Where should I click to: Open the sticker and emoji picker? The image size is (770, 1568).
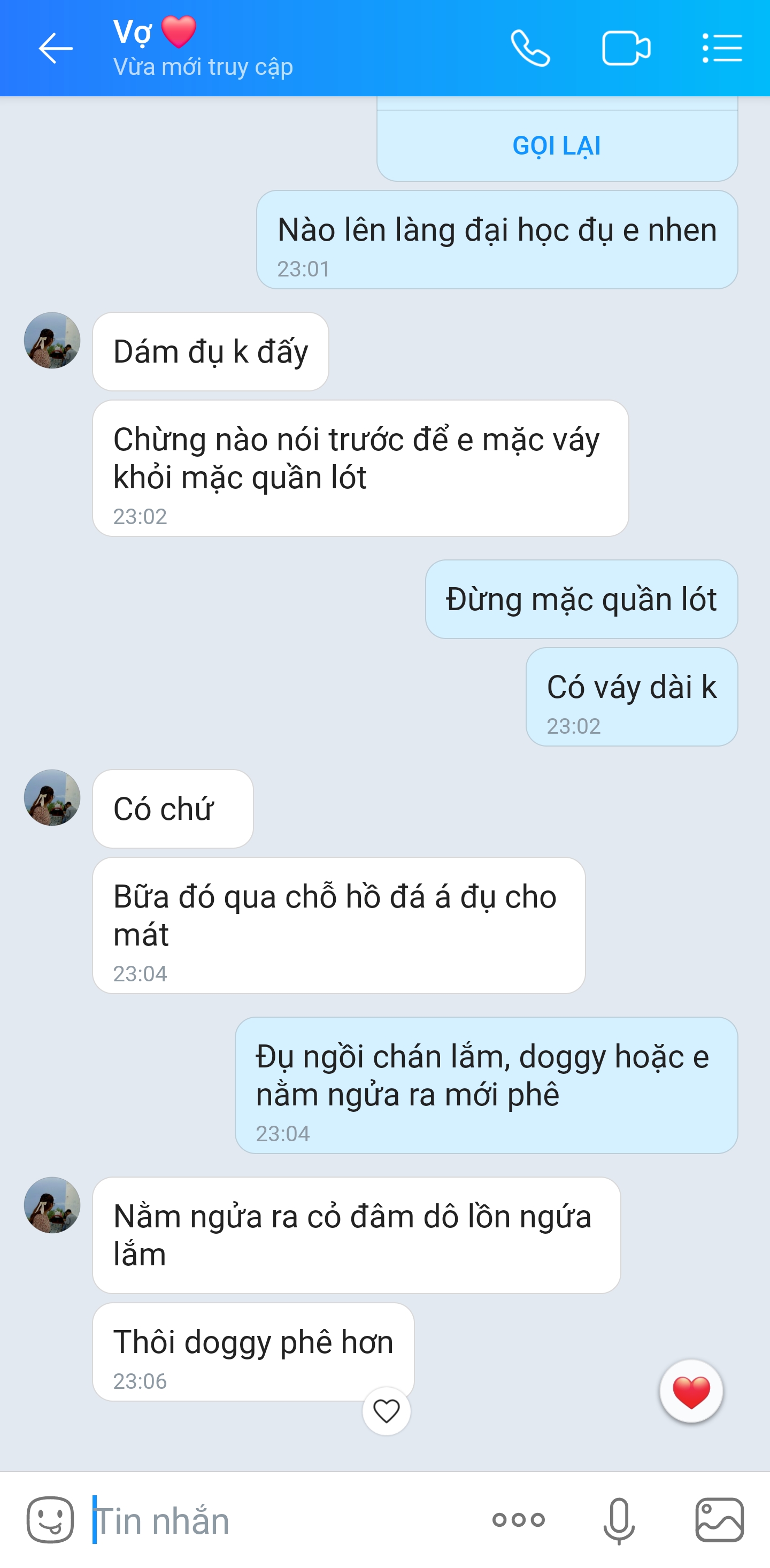point(50,1520)
